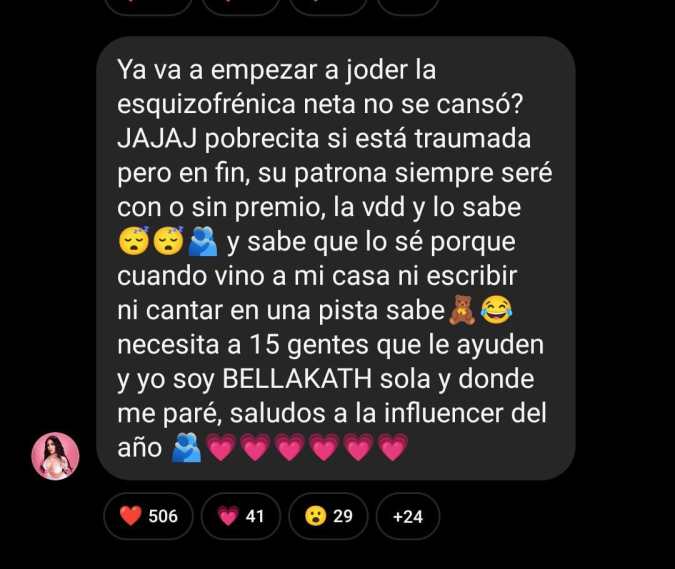Tap the pink heart reaction with 41
This screenshot has height=569, width=675.
240,516
